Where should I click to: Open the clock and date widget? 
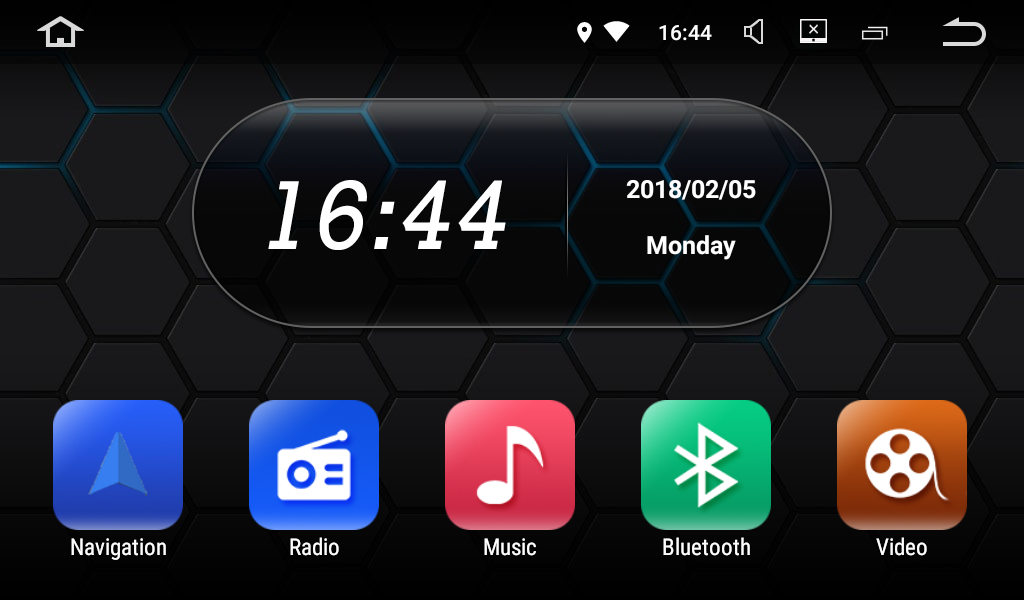click(511, 213)
